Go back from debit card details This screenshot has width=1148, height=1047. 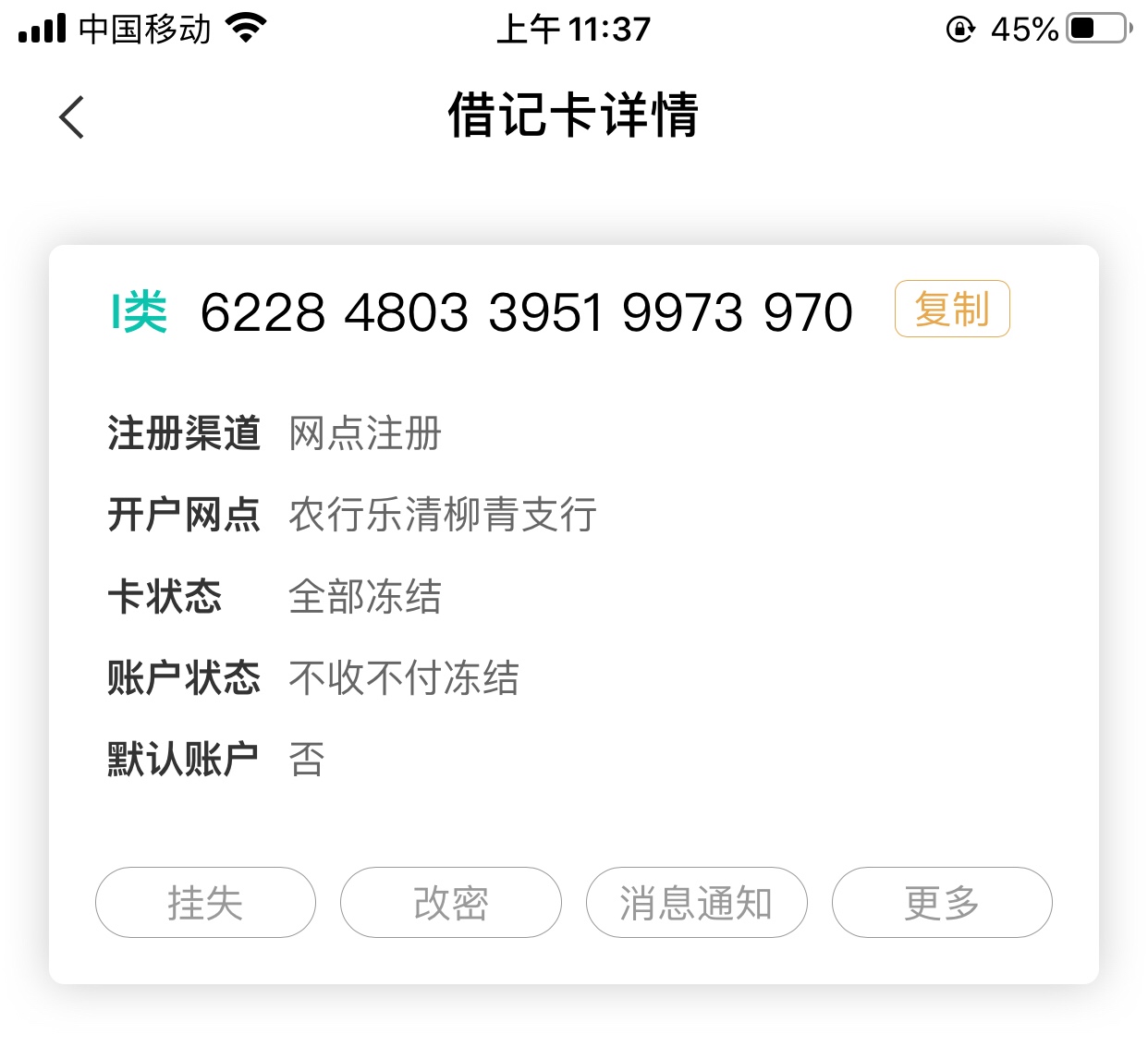click(71, 117)
